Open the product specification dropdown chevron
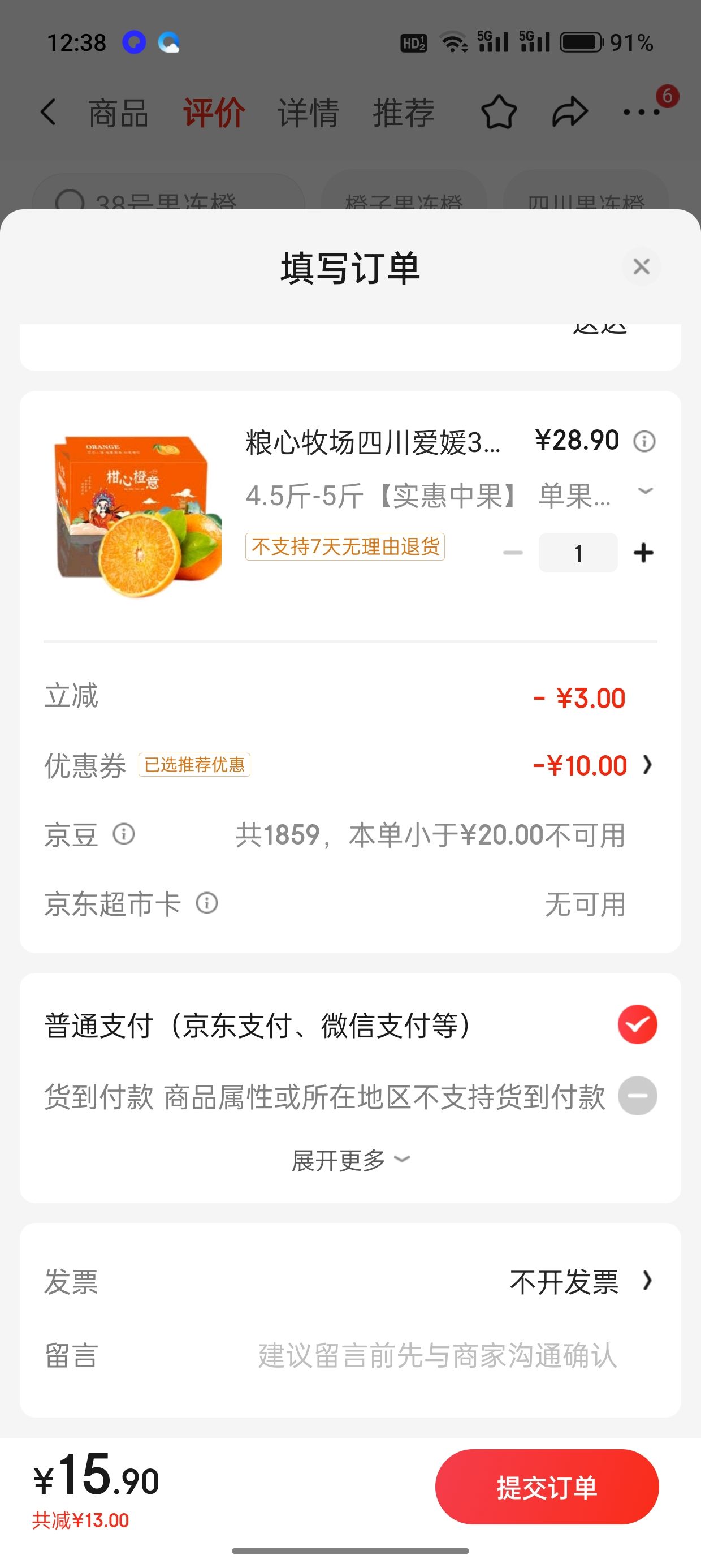The image size is (701, 1568). pyautogui.click(x=645, y=490)
